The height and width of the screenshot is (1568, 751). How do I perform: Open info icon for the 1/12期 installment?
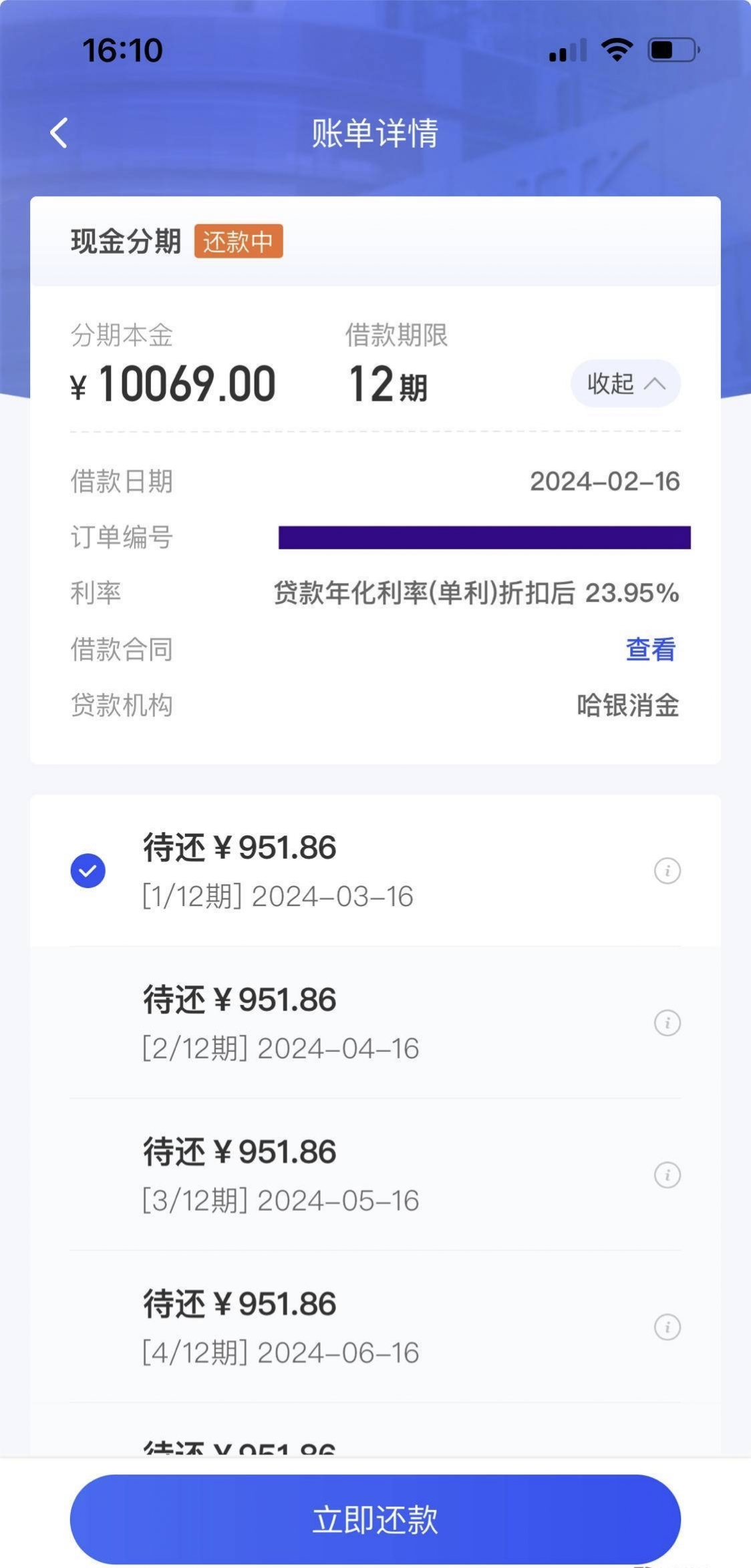[667, 871]
